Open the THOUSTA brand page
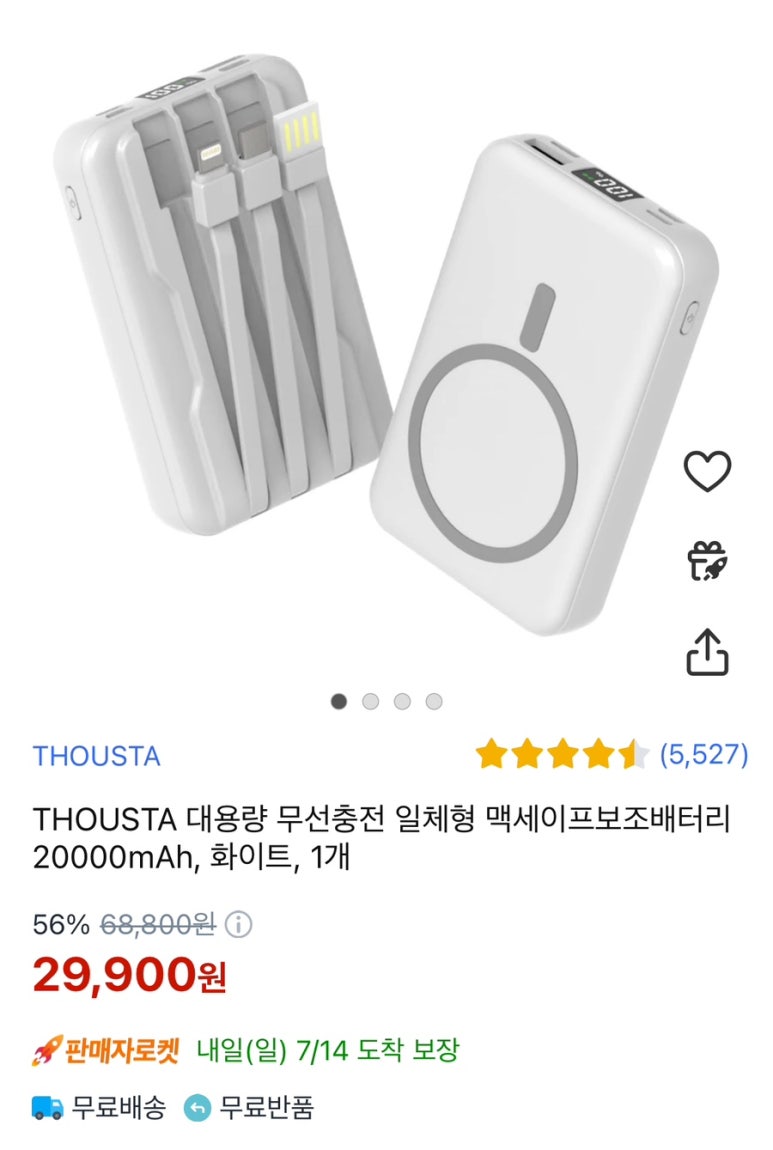This screenshot has width=773, height=1150. pos(97,757)
